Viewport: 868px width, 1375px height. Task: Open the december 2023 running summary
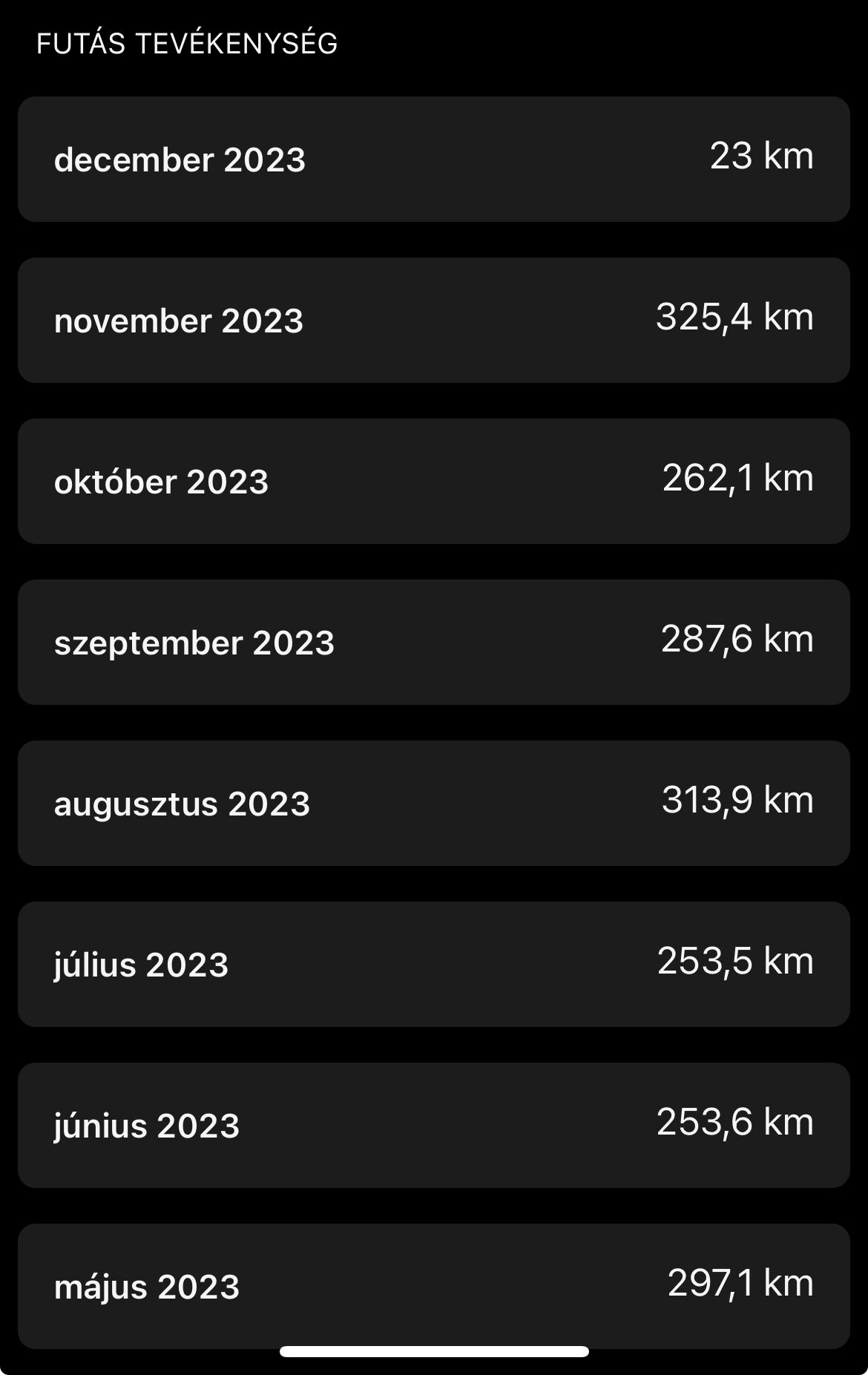434,159
